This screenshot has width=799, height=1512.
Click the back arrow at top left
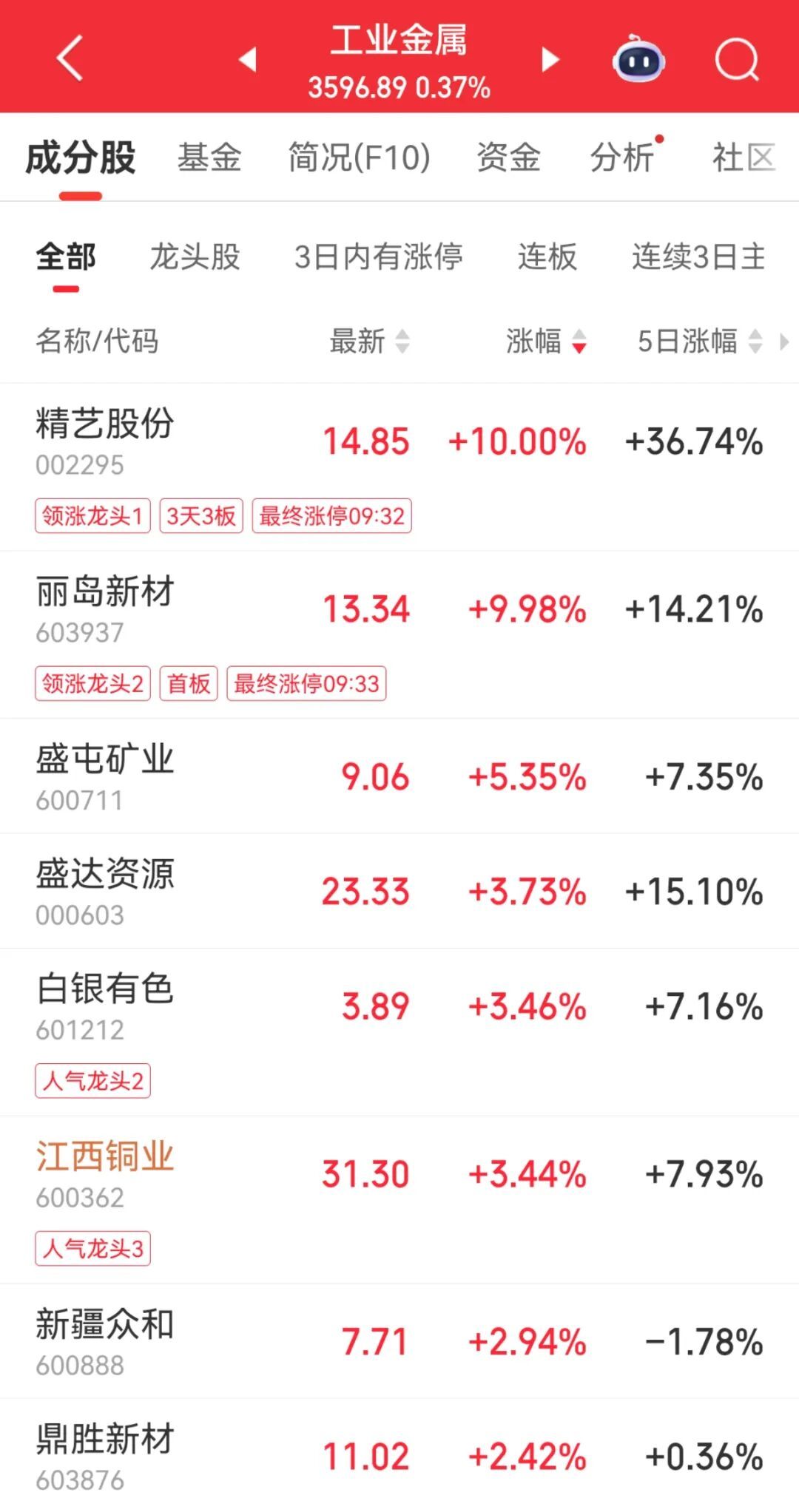(x=70, y=59)
